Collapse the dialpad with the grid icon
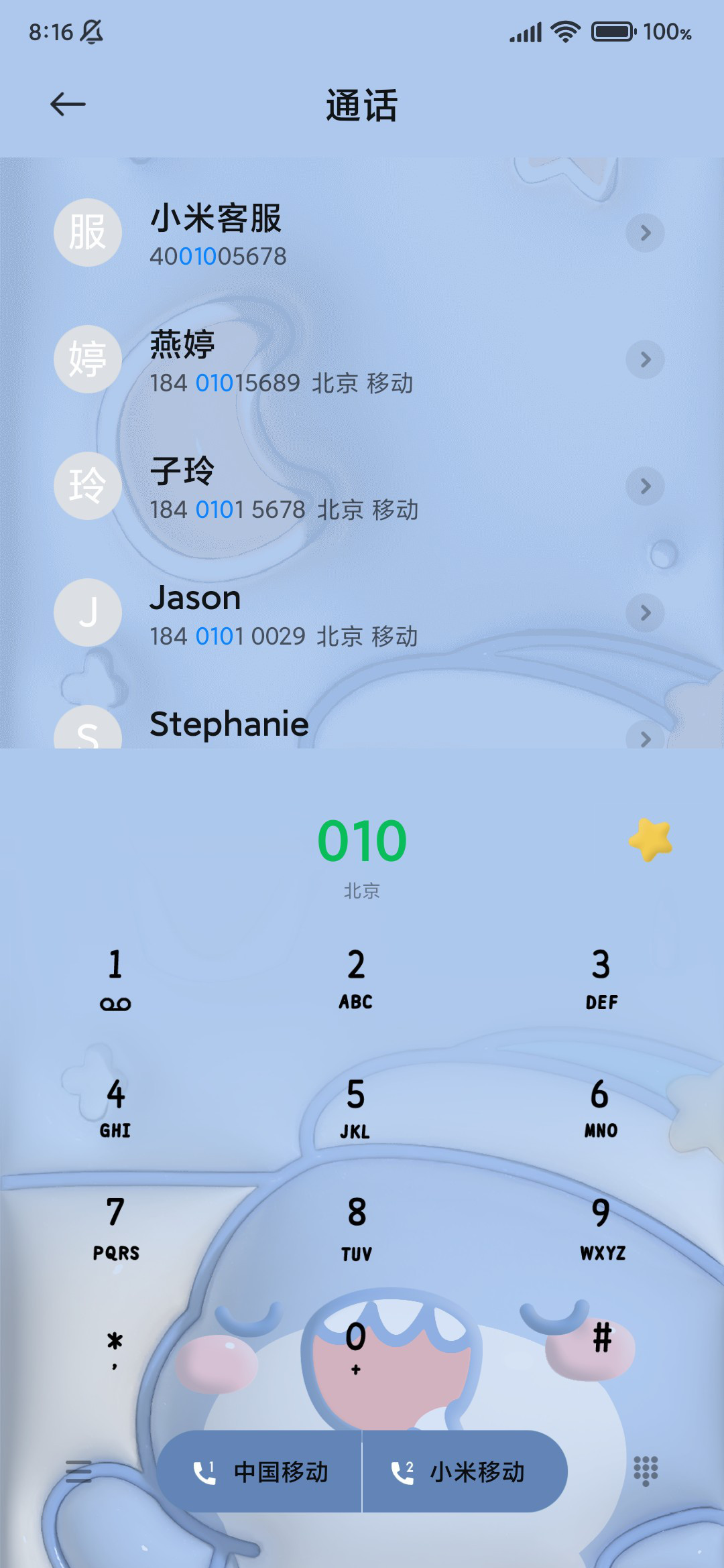Screen dimensions: 724x1568 tap(646, 1472)
